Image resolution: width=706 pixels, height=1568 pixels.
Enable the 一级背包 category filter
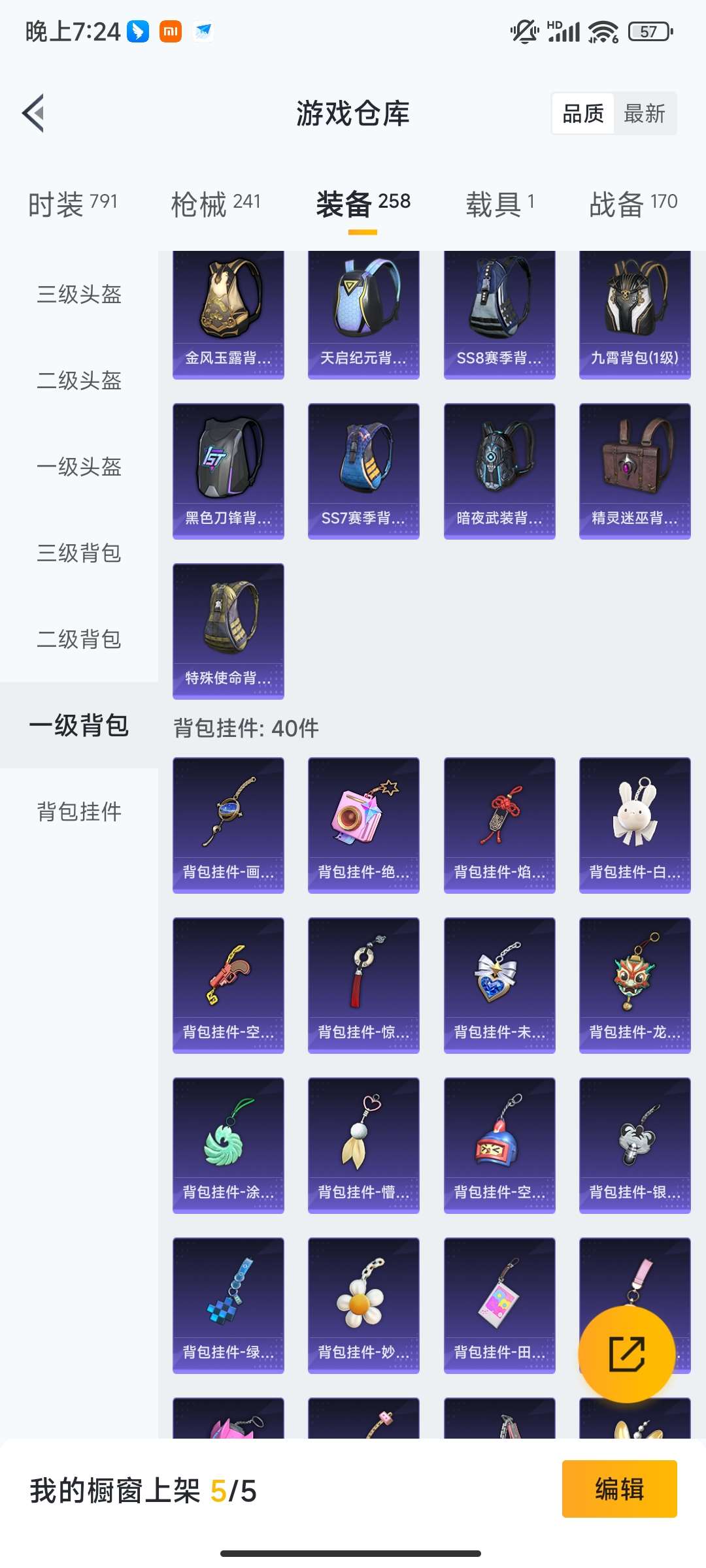pos(78,725)
